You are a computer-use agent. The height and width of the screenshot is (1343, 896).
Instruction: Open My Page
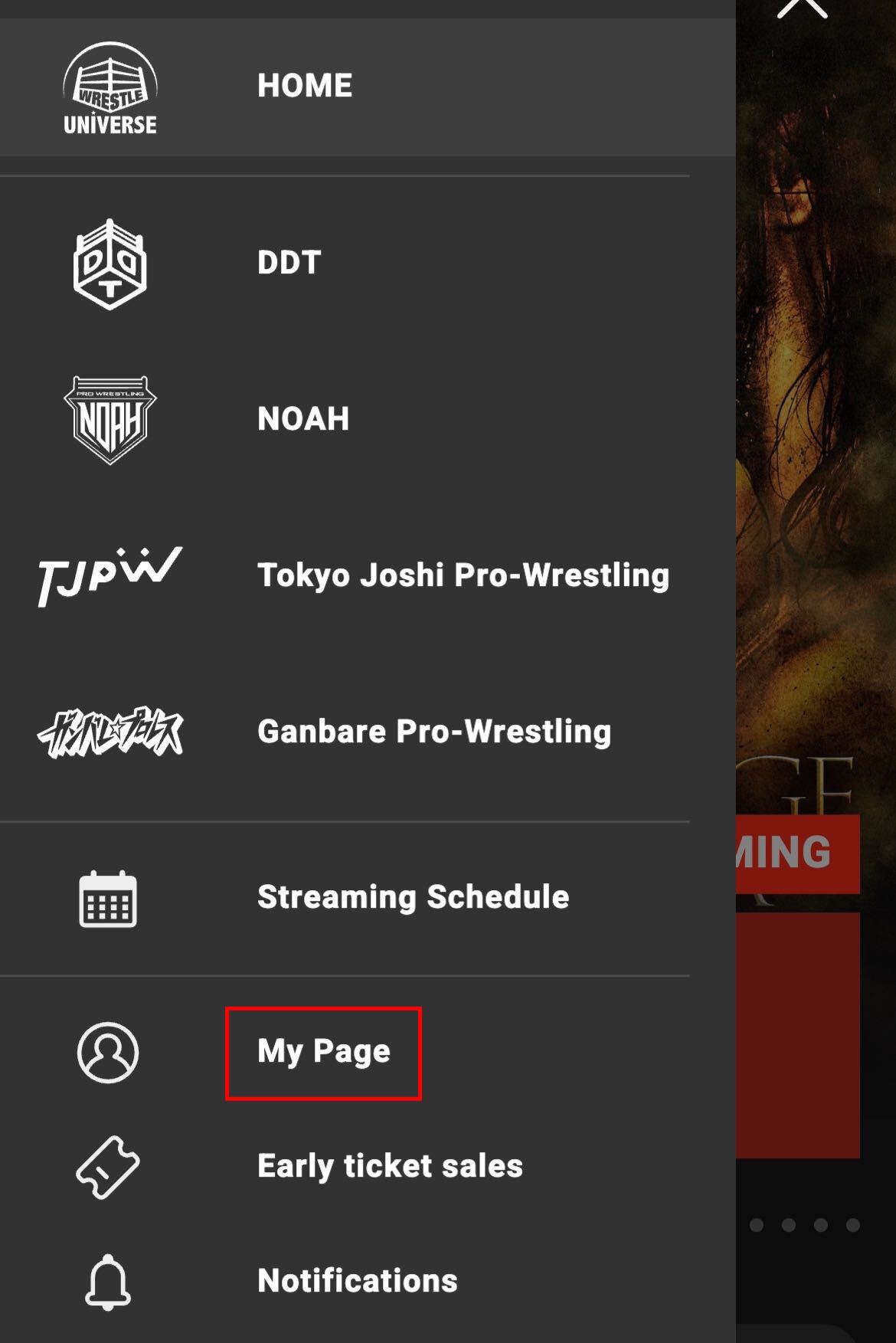tap(323, 1052)
